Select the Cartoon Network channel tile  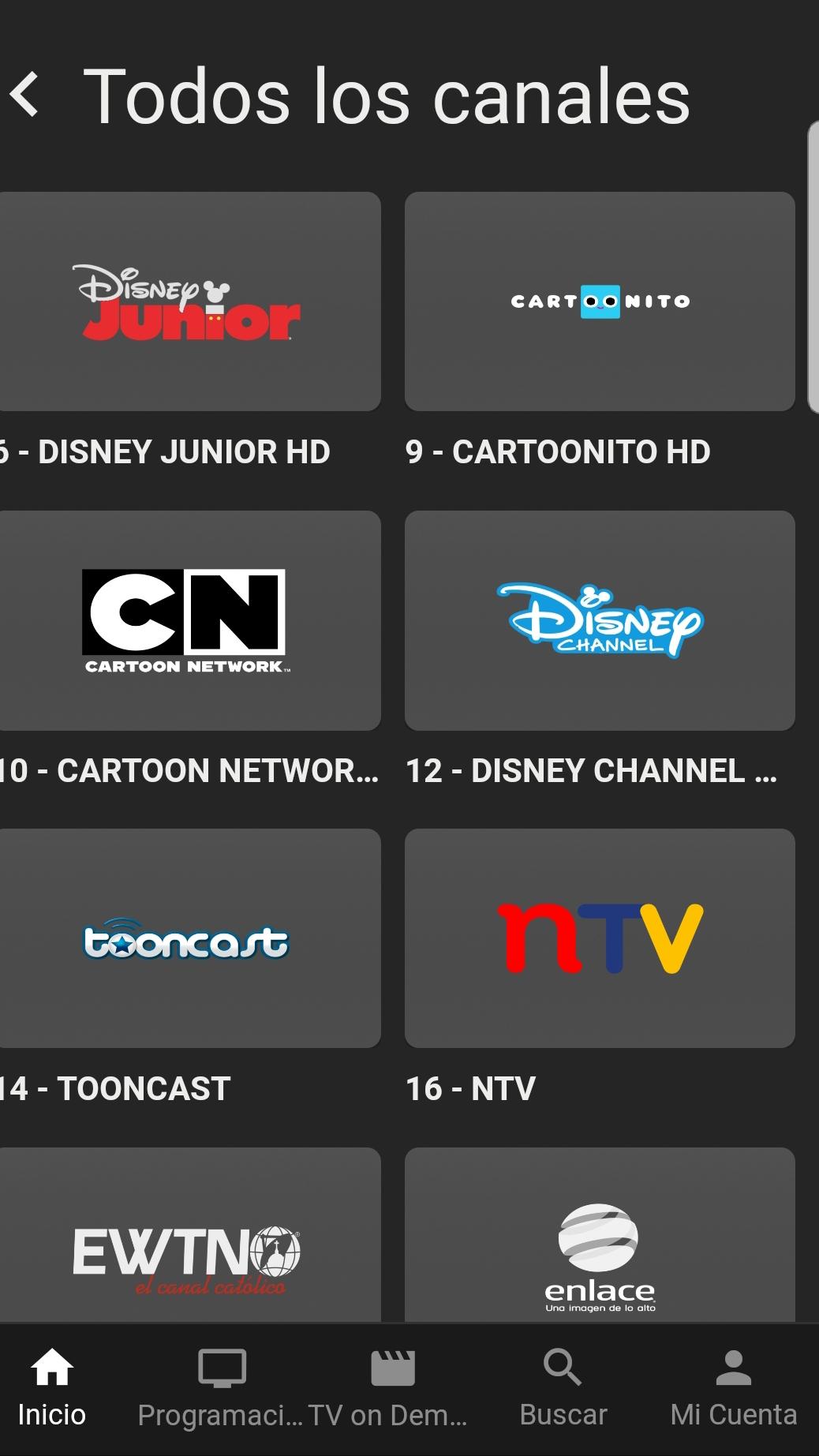coord(189,620)
